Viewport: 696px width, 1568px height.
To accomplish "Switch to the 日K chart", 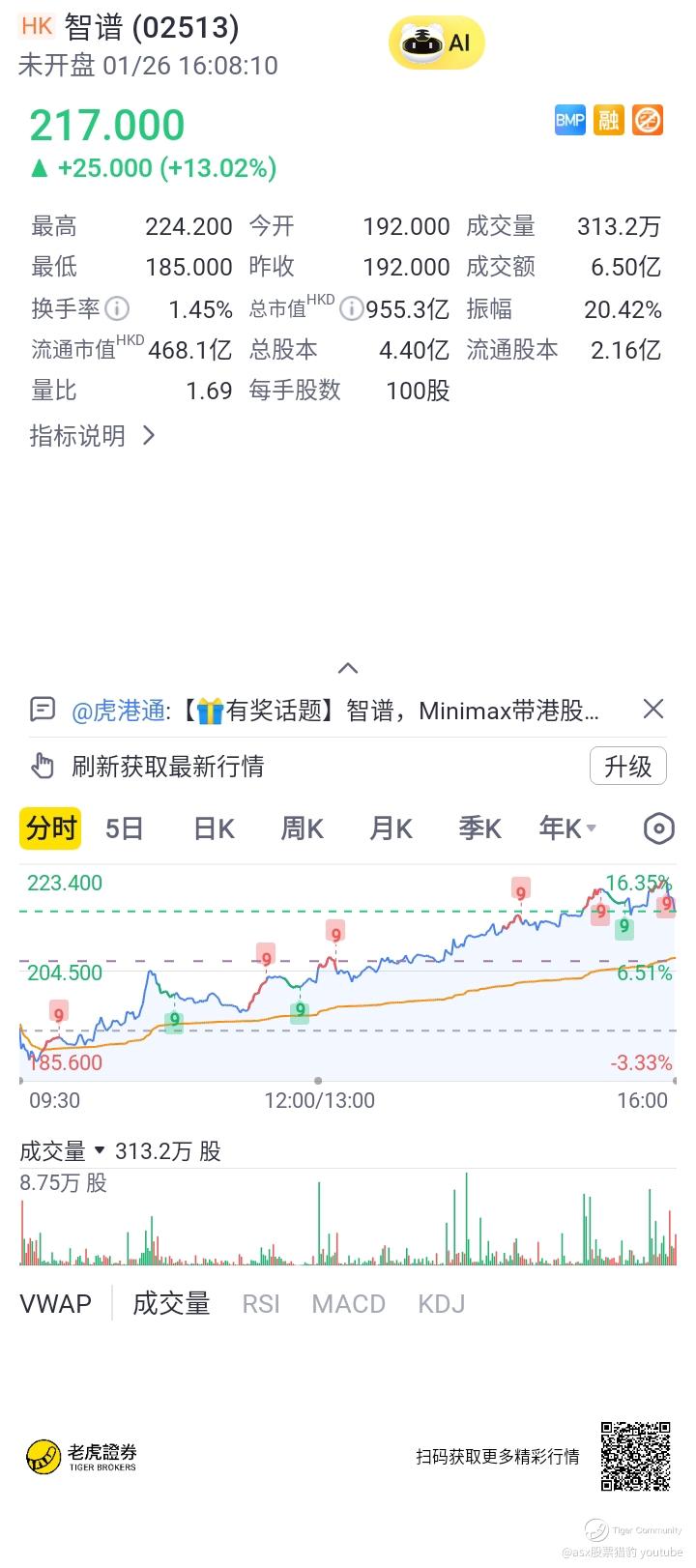I will [214, 828].
